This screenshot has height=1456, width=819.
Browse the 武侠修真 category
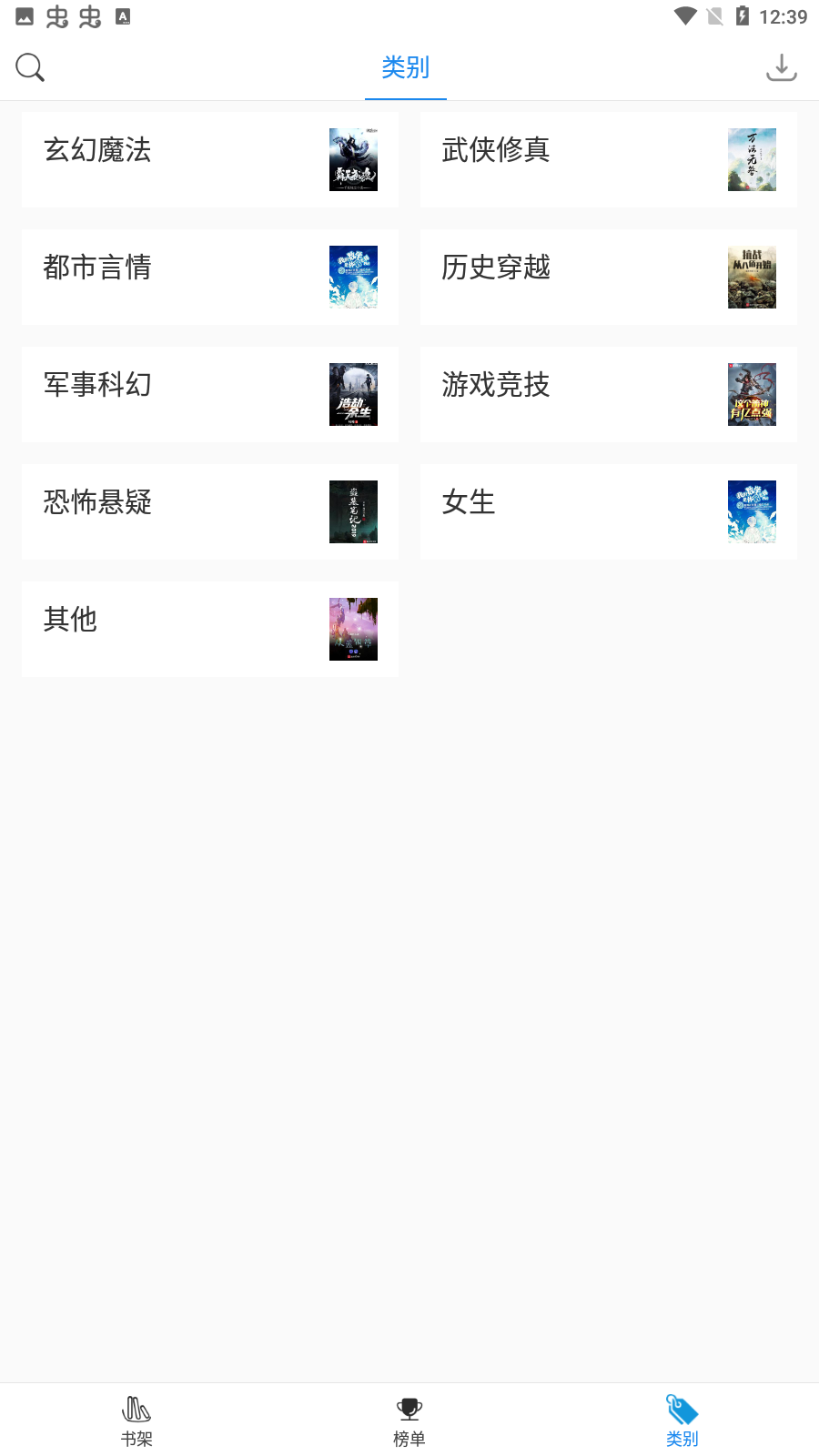[608, 159]
